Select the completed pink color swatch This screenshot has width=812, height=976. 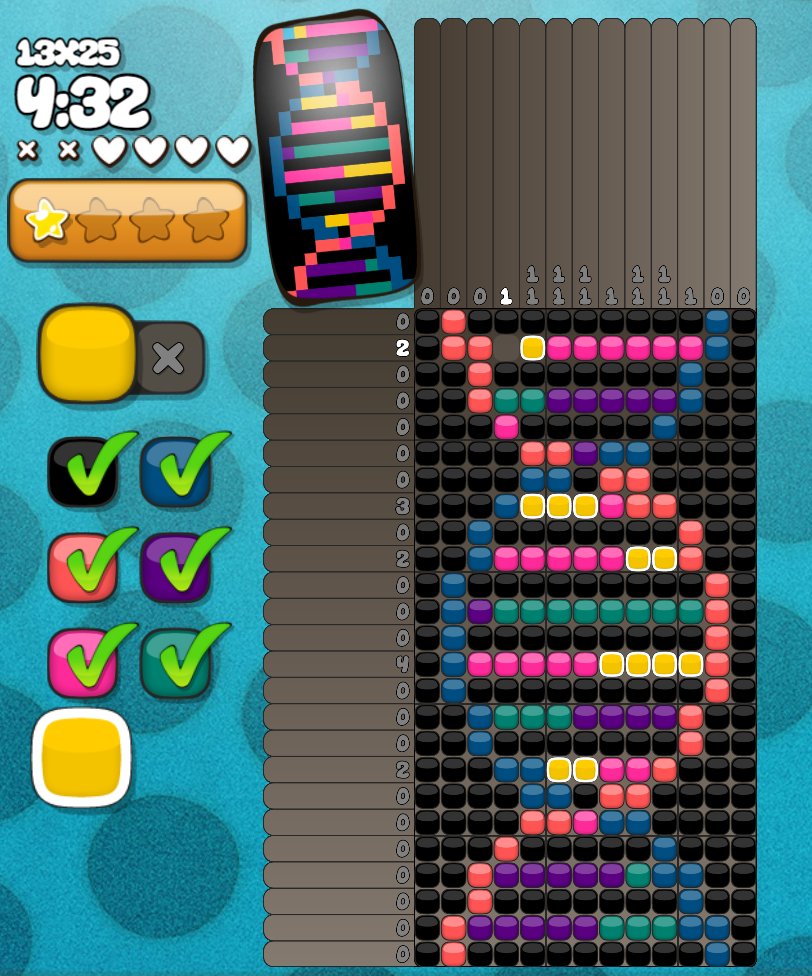click(x=81, y=663)
